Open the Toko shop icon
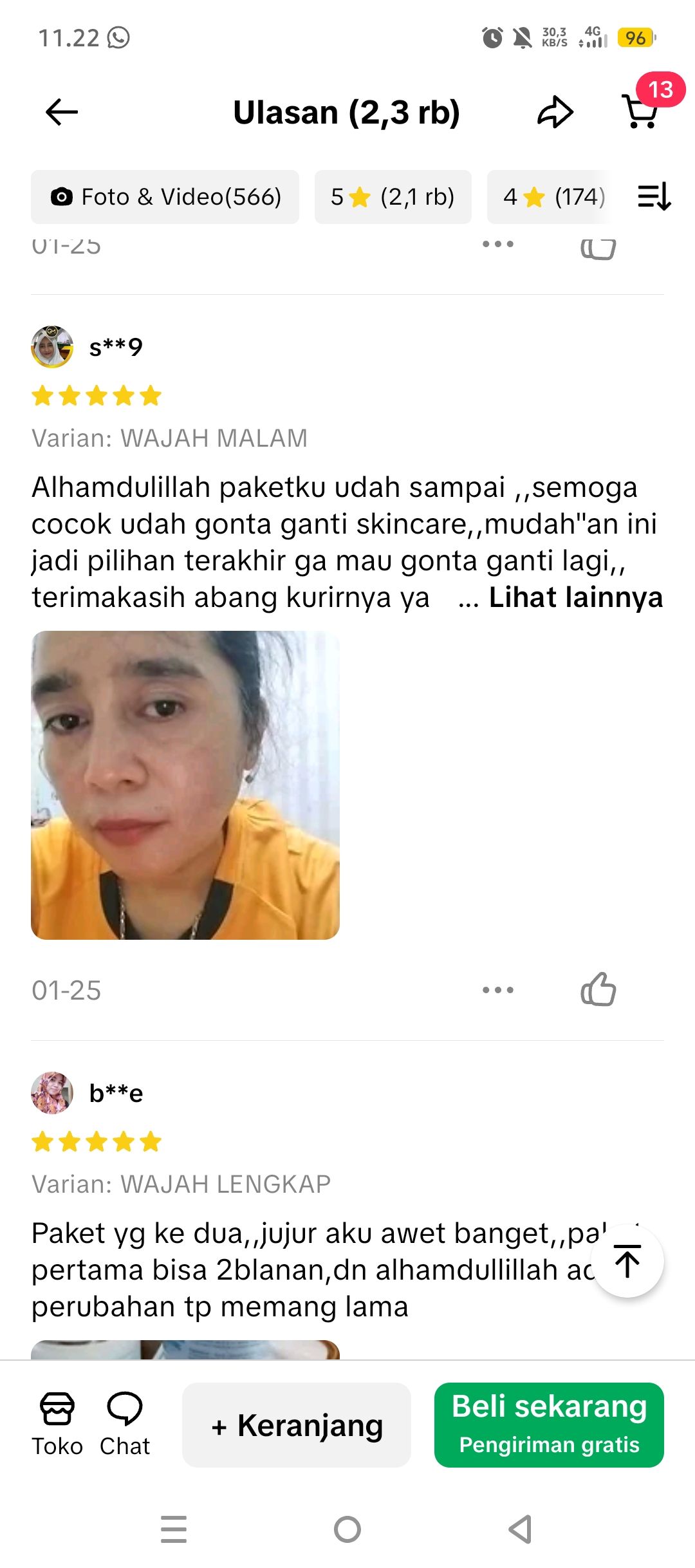 pyautogui.click(x=59, y=1410)
